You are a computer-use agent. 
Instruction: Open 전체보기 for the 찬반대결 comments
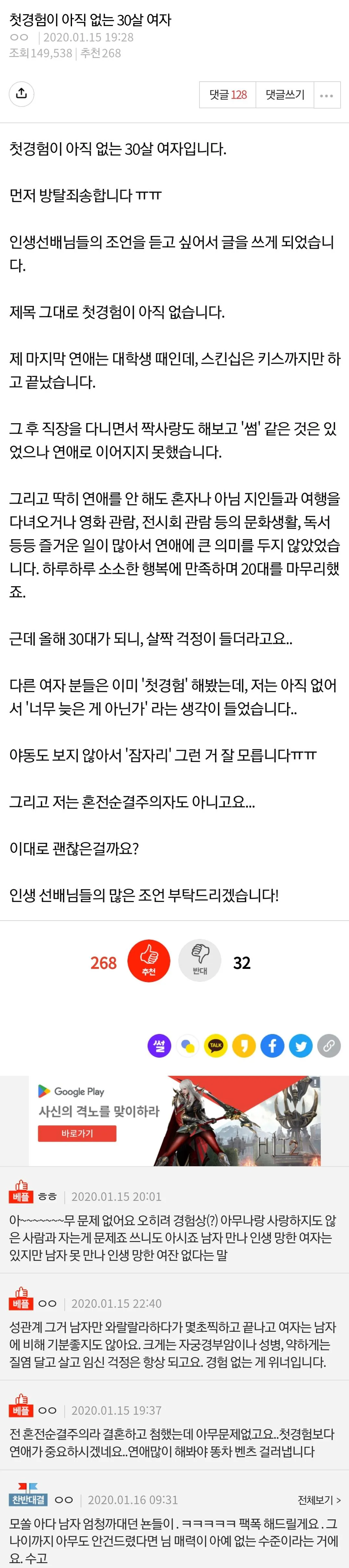coord(319,1500)
